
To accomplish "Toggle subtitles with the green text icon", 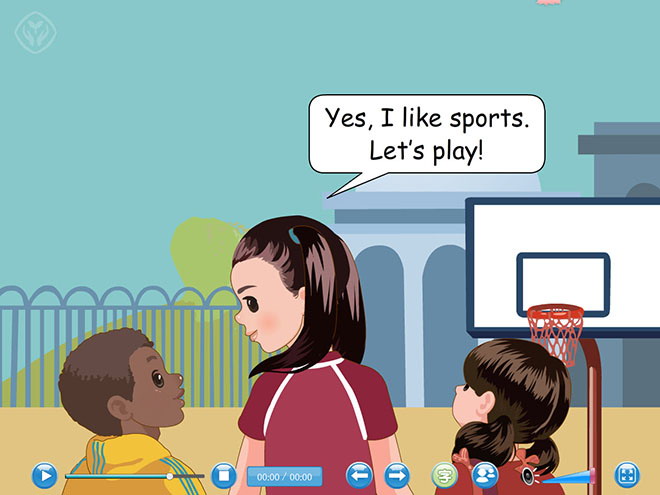I will pos(444,475).
